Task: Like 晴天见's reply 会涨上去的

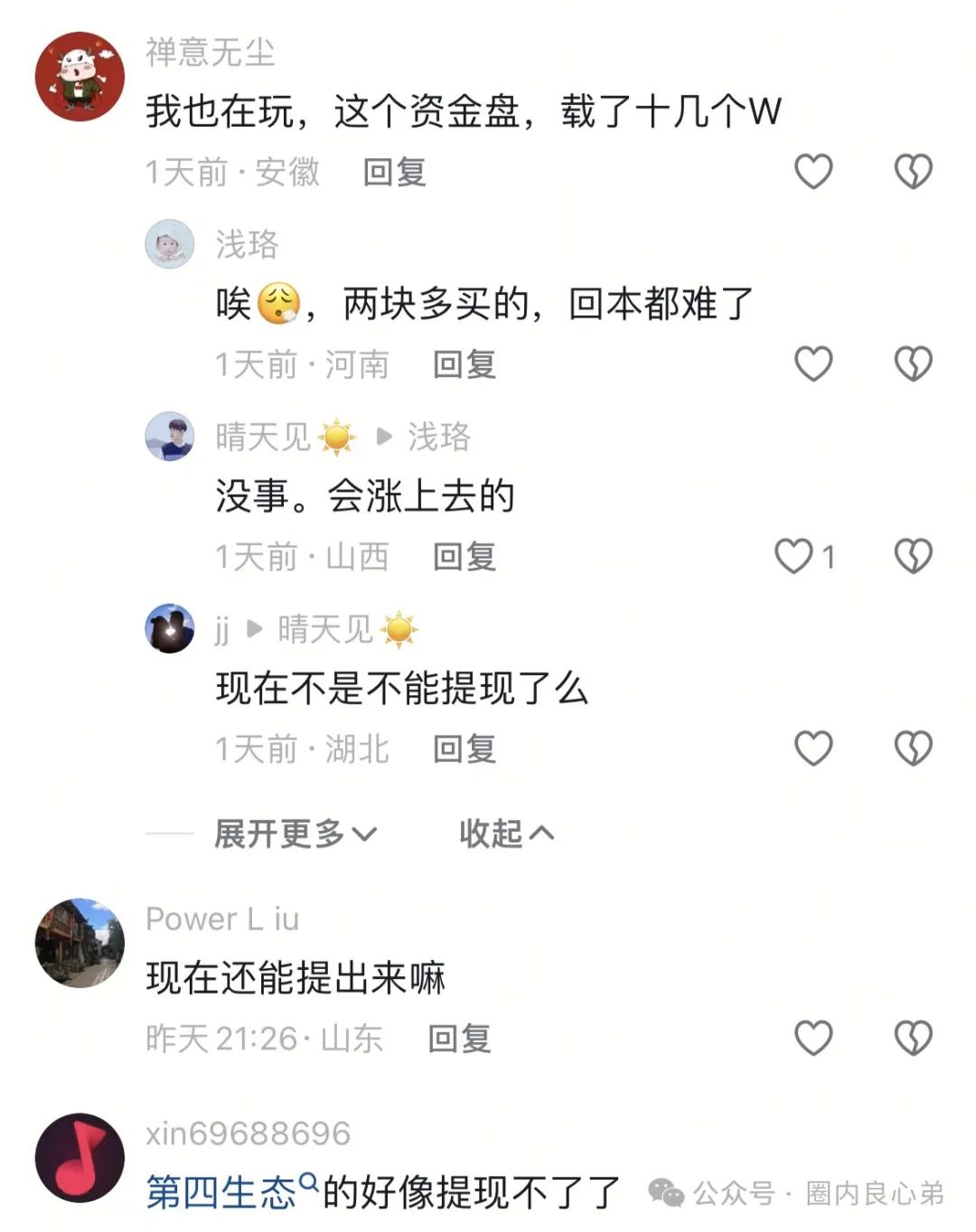Action: (x=794, y=556)
